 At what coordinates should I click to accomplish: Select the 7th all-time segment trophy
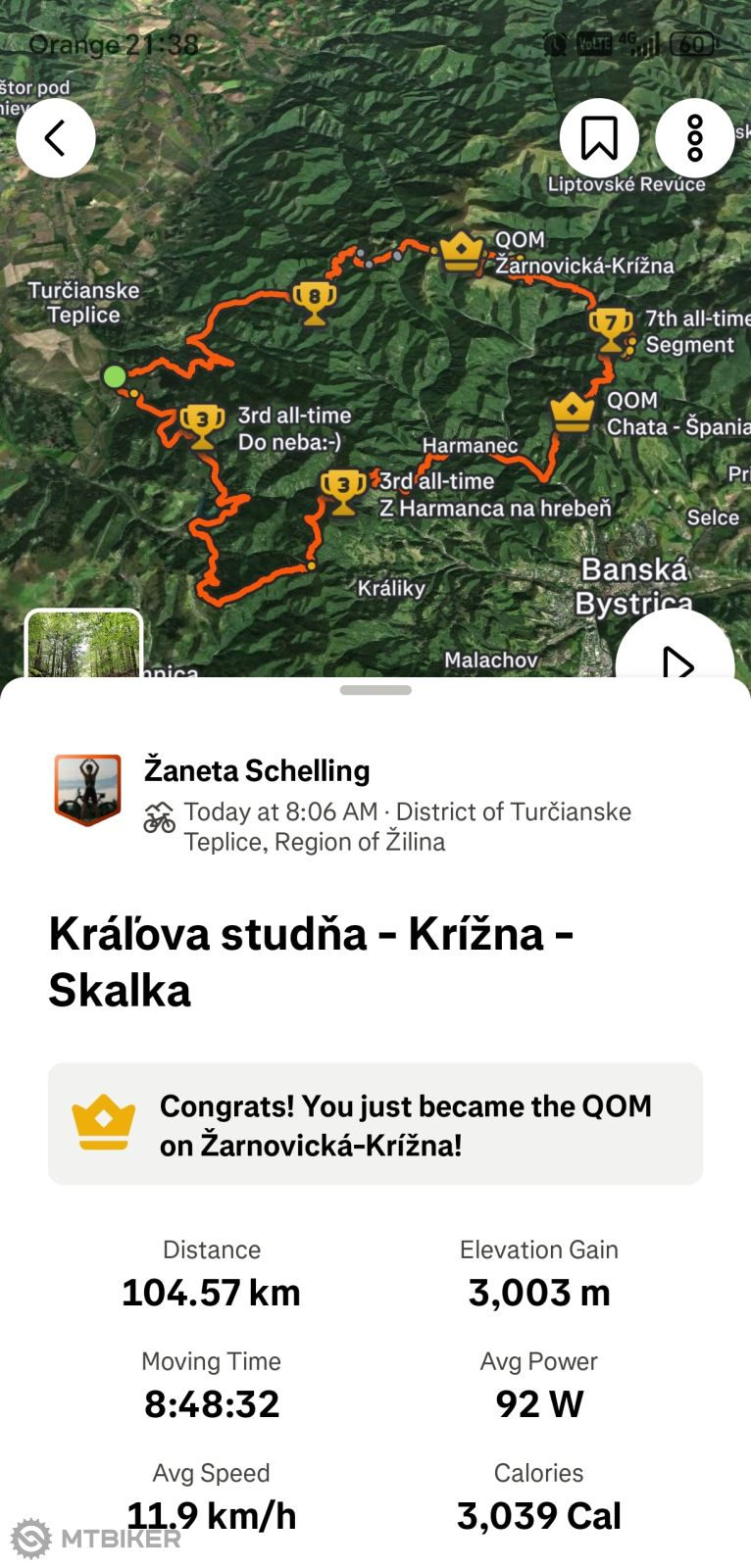pos(611,328)
